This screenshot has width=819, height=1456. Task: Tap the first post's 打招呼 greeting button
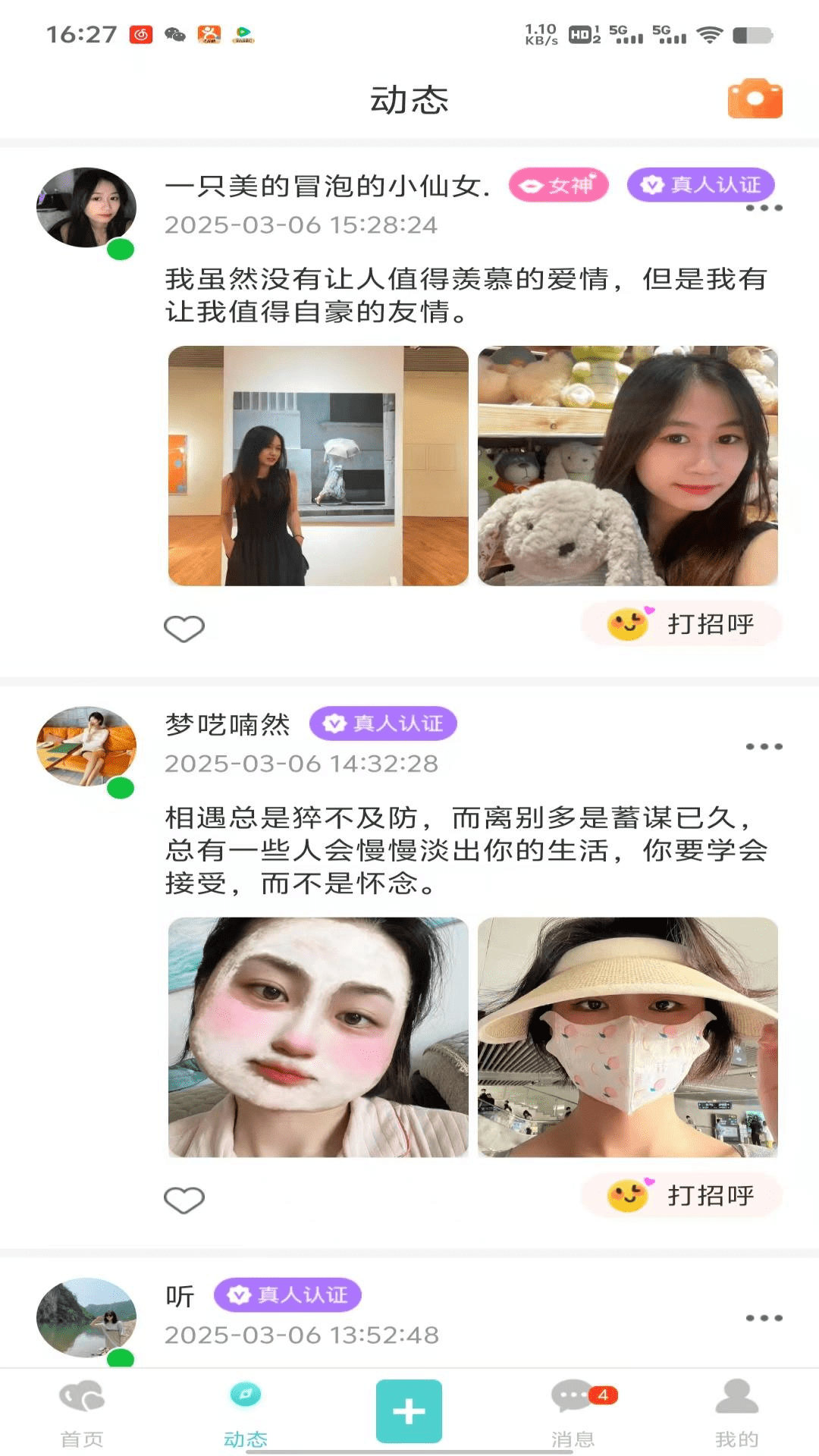click(x=680, y=623)
